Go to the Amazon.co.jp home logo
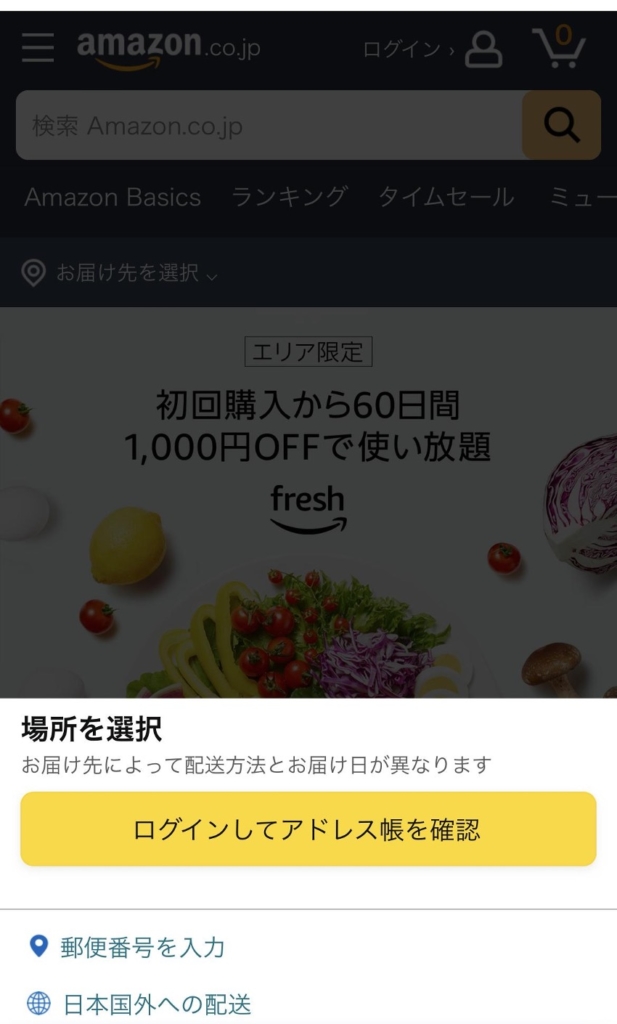Viewport: 617px width, 1024px height. coord(168,47)
